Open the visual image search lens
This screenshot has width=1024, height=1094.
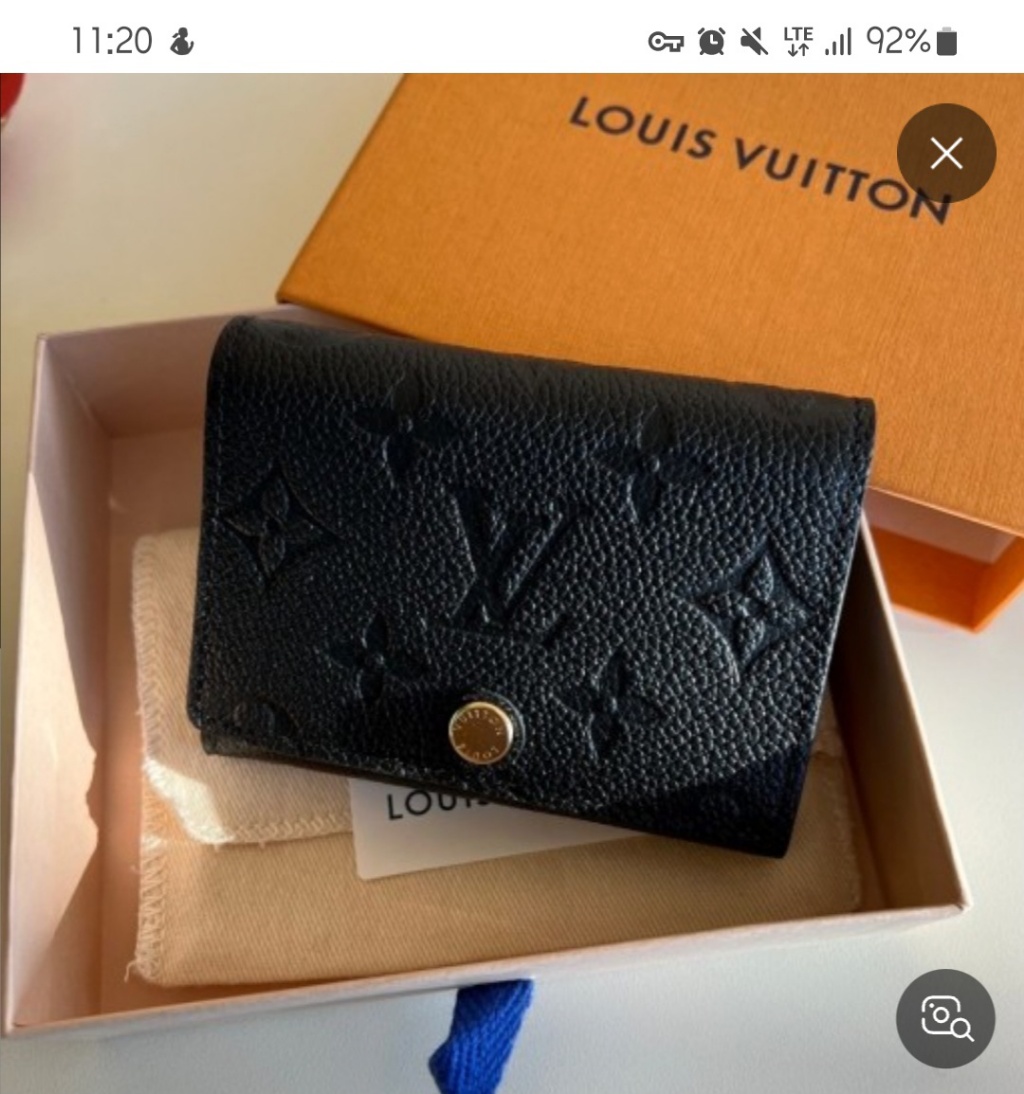[x=945, y=1018]
